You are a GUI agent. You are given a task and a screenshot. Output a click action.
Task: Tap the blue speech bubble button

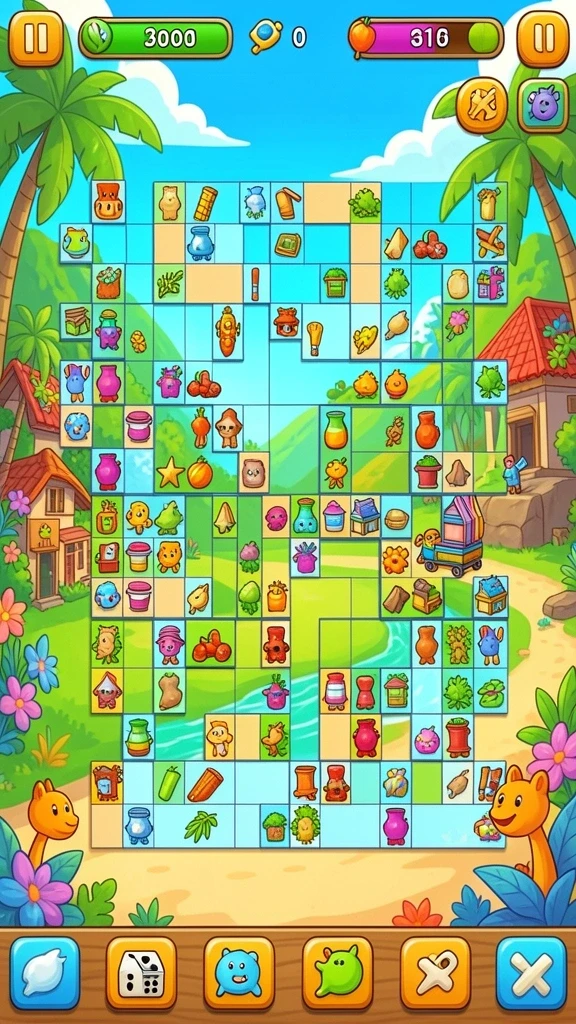pos(44,972)
